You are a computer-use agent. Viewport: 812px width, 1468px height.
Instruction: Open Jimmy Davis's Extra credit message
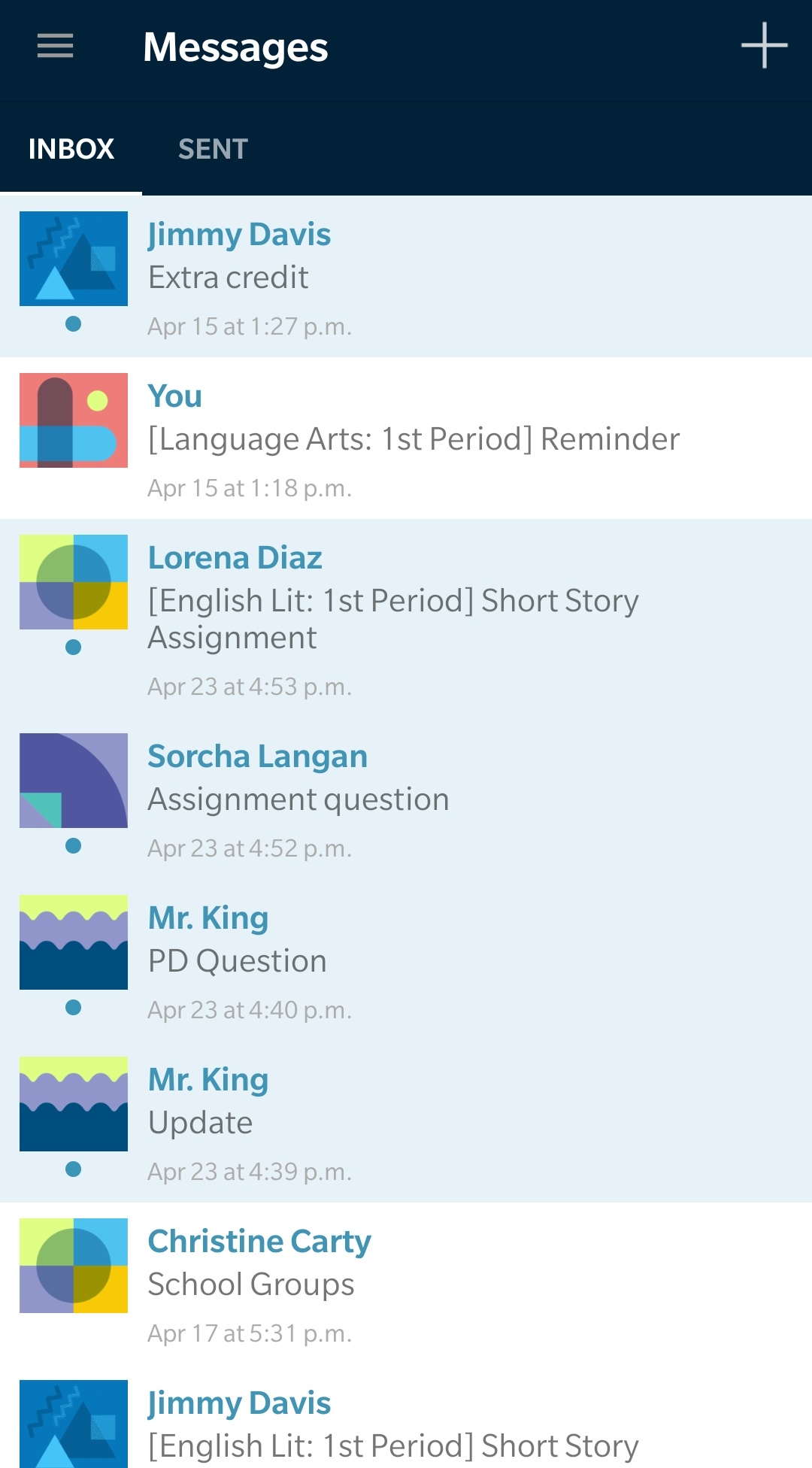click(406, 277)
